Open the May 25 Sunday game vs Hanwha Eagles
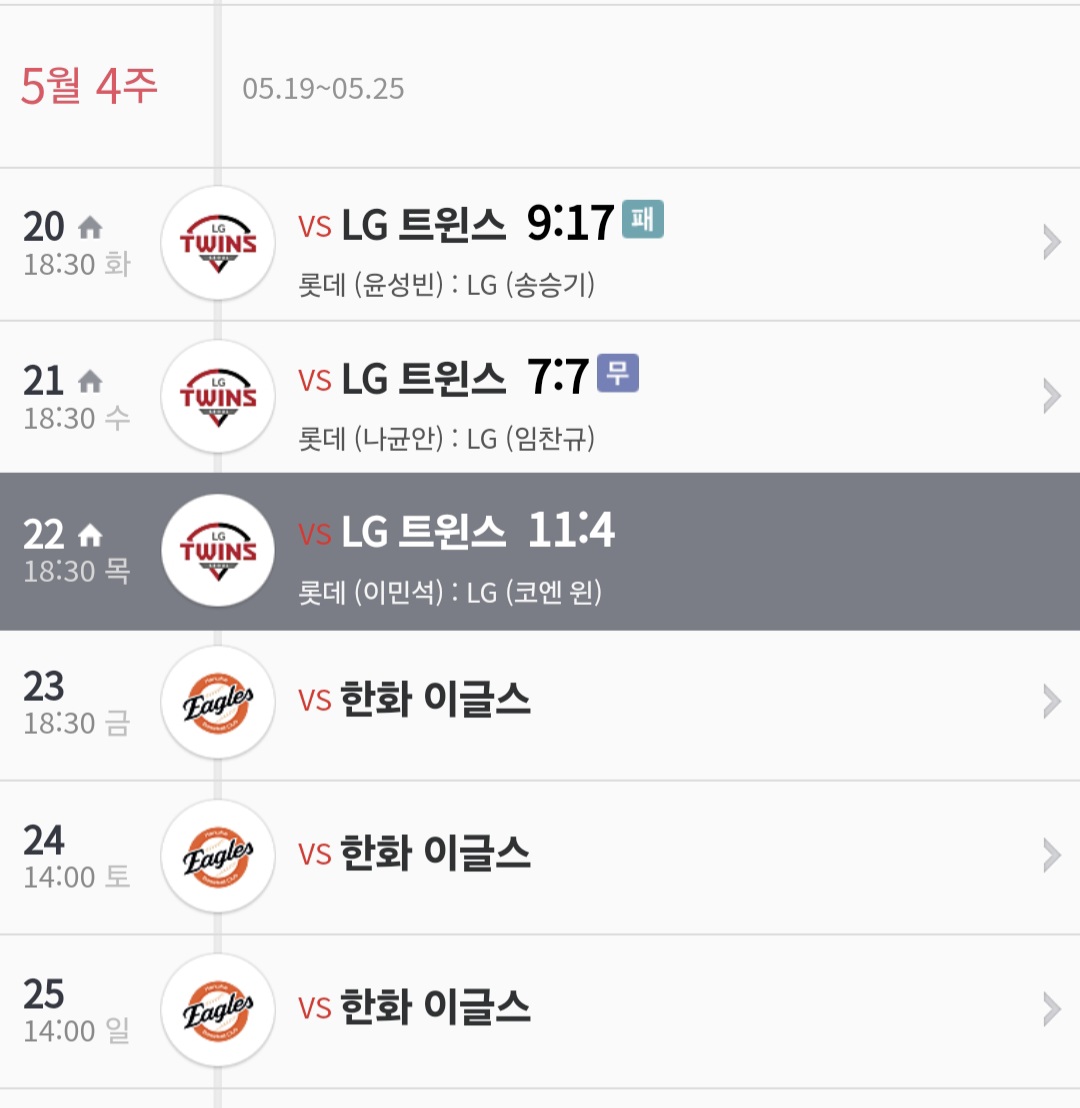Image resolution: width=1080 pixels, height=1108 pixels. (x=540, y=1010)
